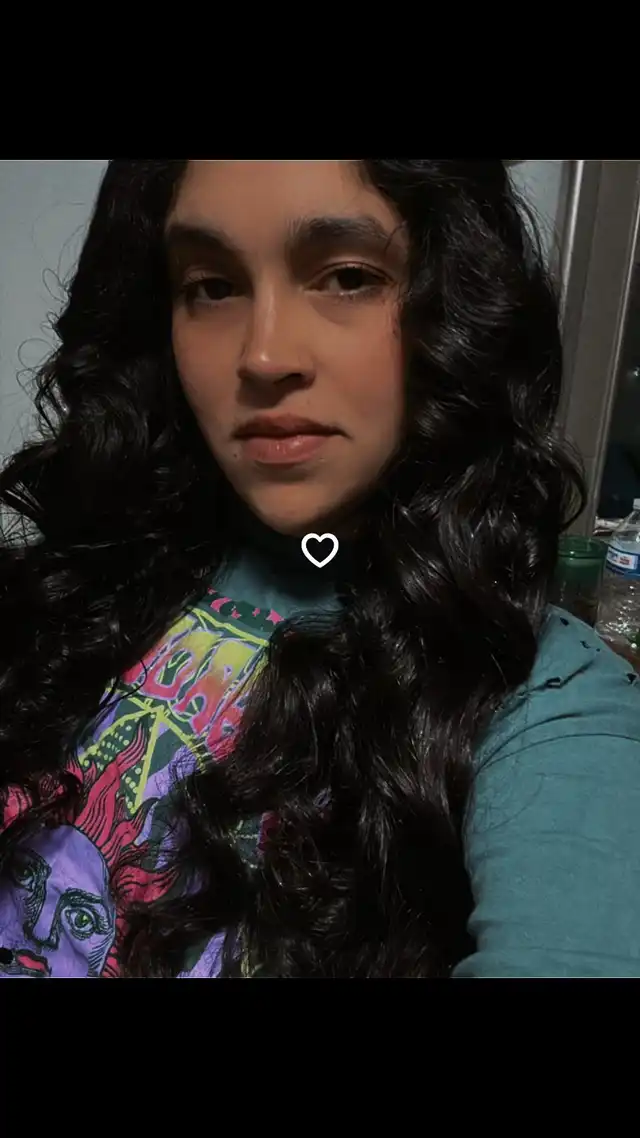Tap the heart icon to like the photo

pos(320,550)
